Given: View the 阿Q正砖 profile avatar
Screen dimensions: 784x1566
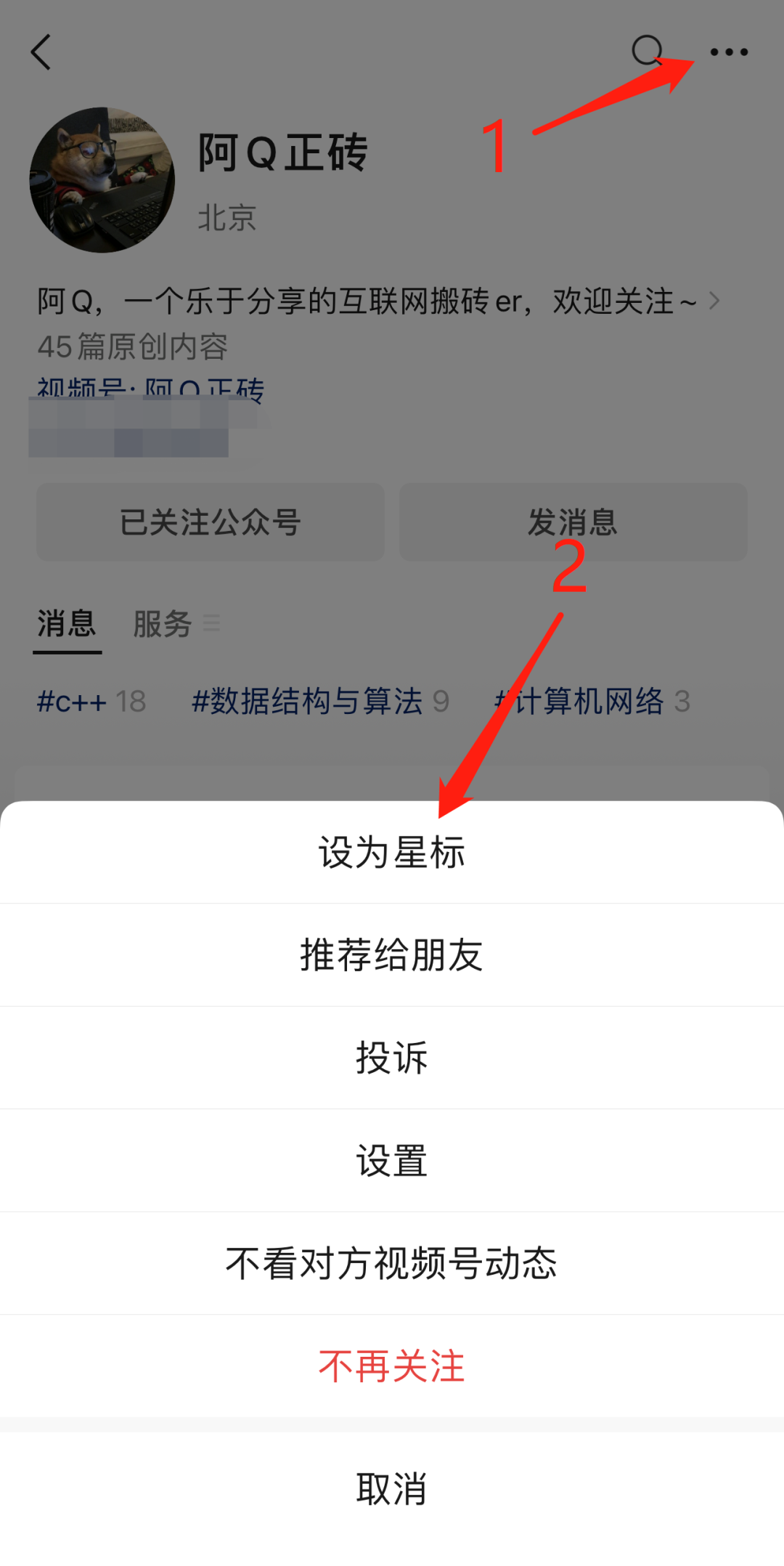Looking at the screenshot, I should pyautogui.click(x=102, y=180).
